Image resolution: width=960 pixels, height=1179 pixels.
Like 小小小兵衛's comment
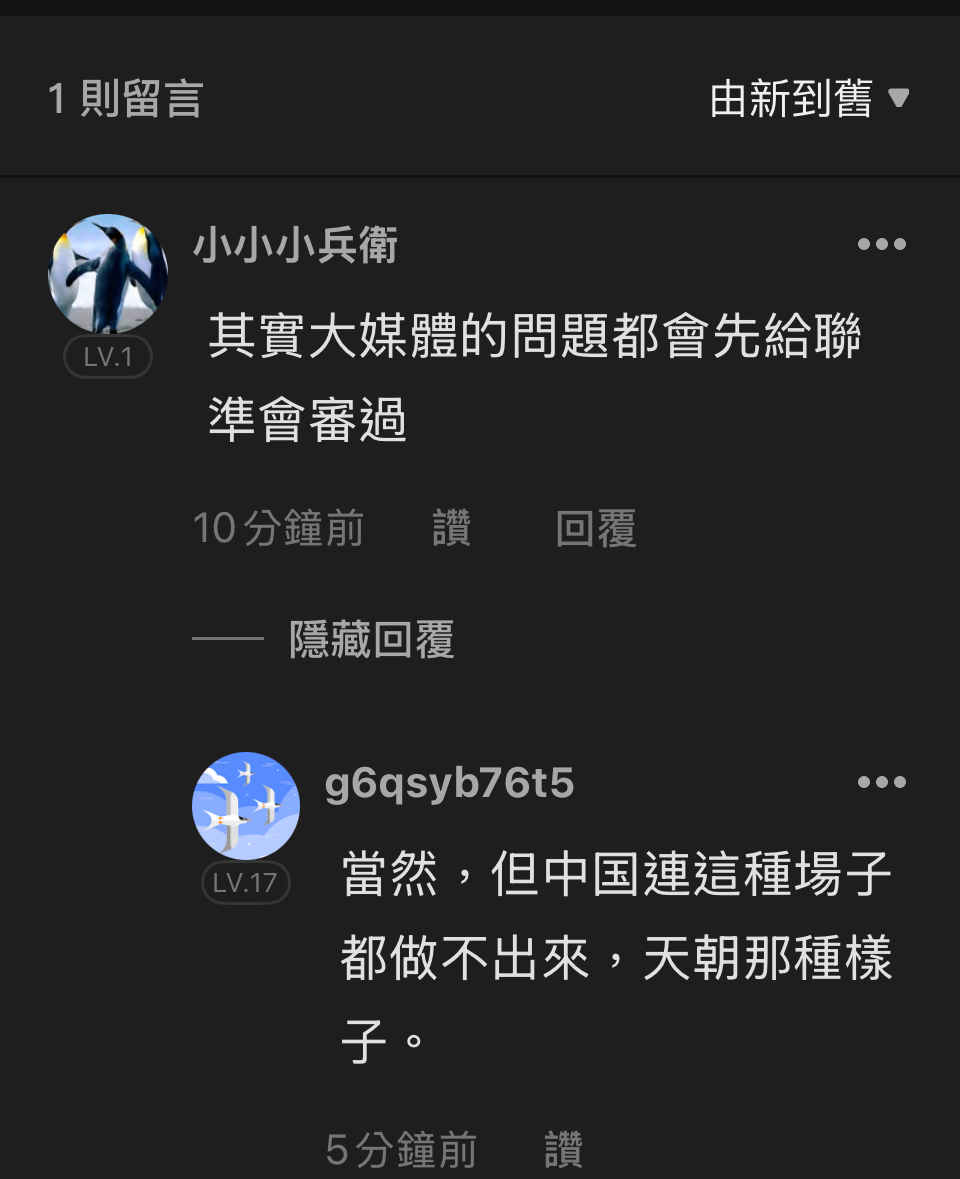pos(451,528)
